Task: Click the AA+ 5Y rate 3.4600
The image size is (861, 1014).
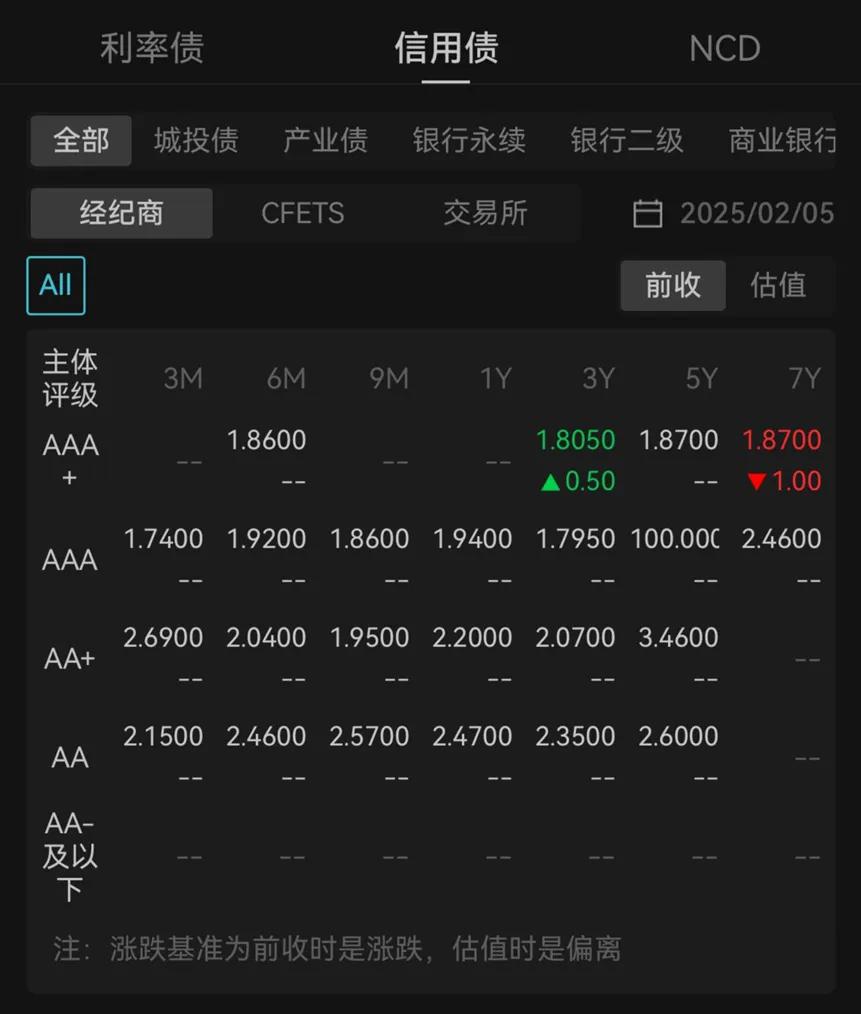Action: pyautogui.click(x=678, y=638)
